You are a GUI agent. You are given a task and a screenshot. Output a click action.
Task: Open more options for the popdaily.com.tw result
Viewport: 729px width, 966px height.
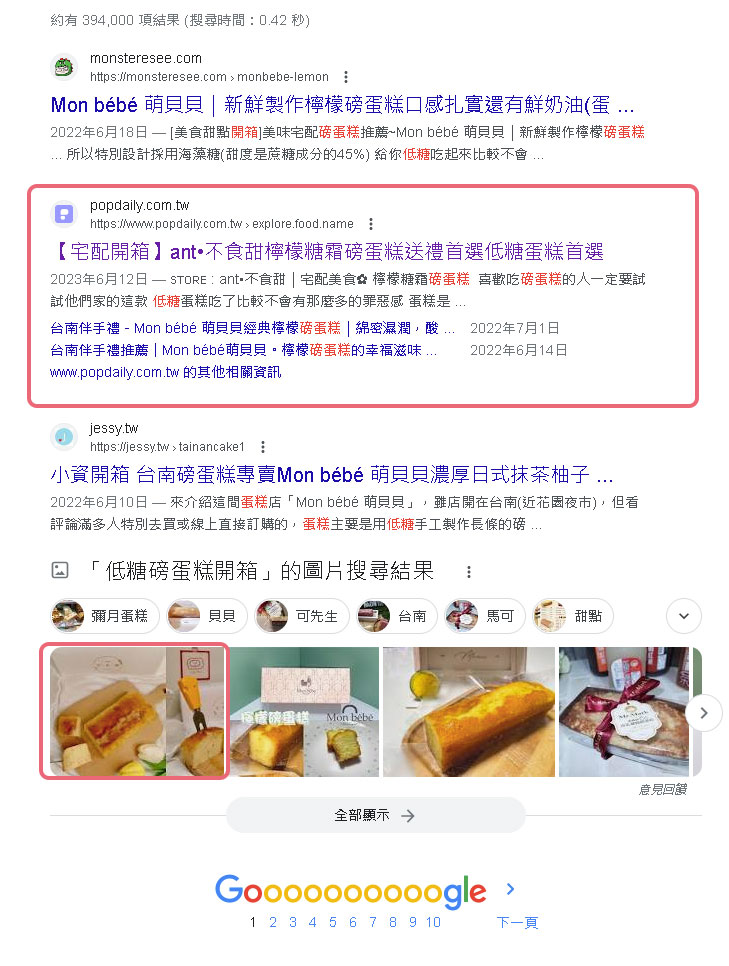coord(371,224)
